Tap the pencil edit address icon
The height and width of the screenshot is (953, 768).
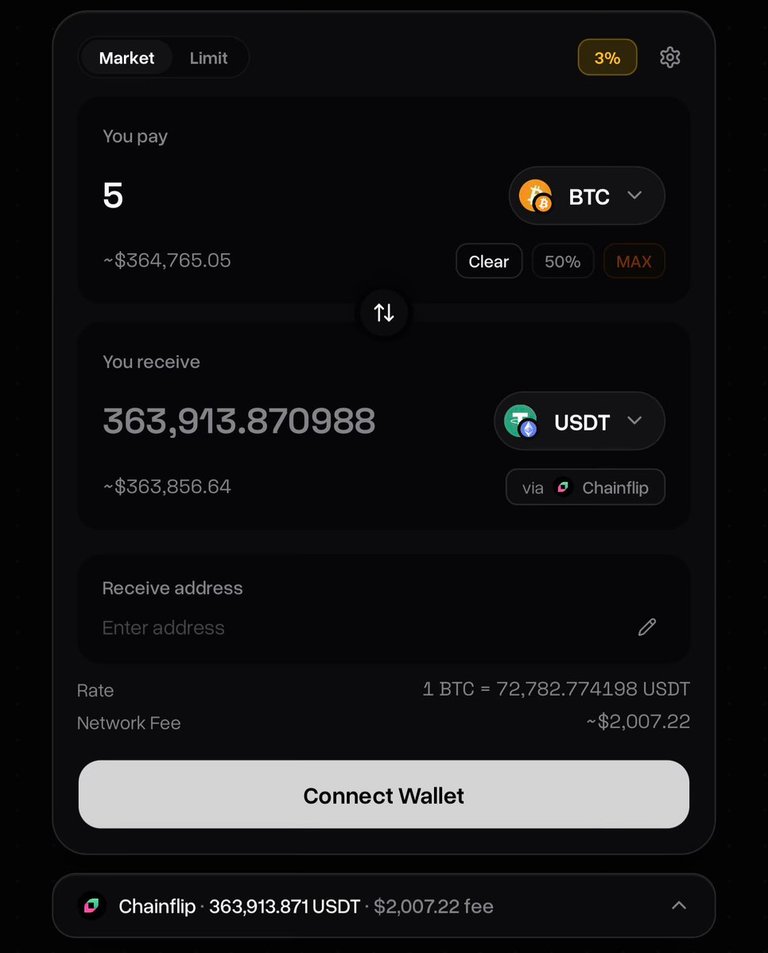[x=647, y=627]
